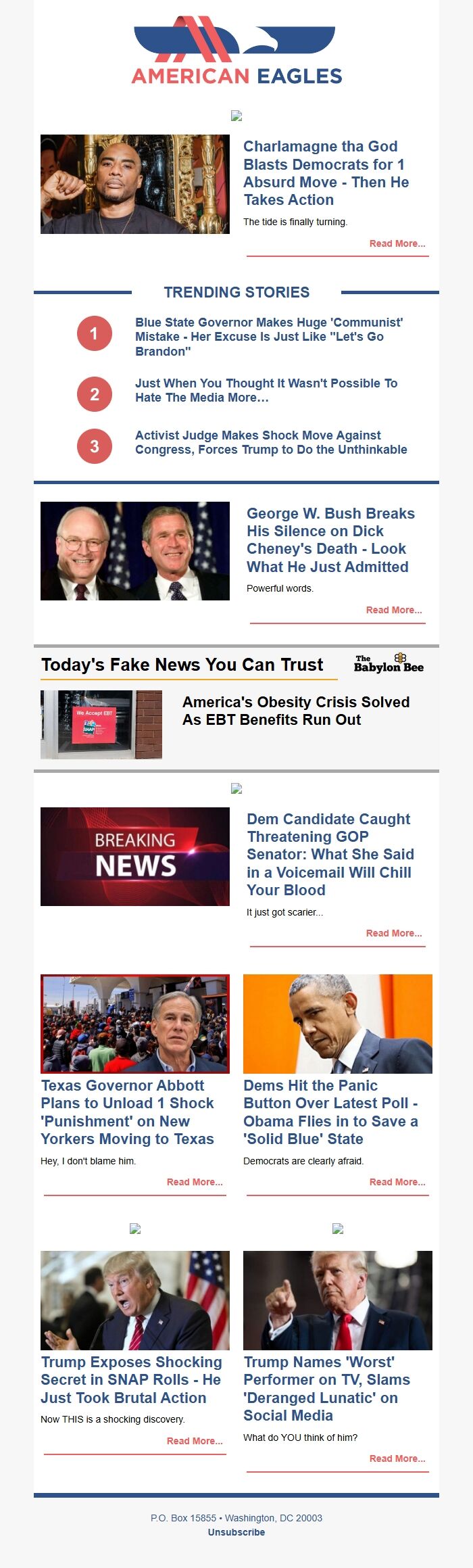Open the Trump SNAP Rolls headline
This screenshot has height=1568, width=473.
click(x=131, y=1379)
